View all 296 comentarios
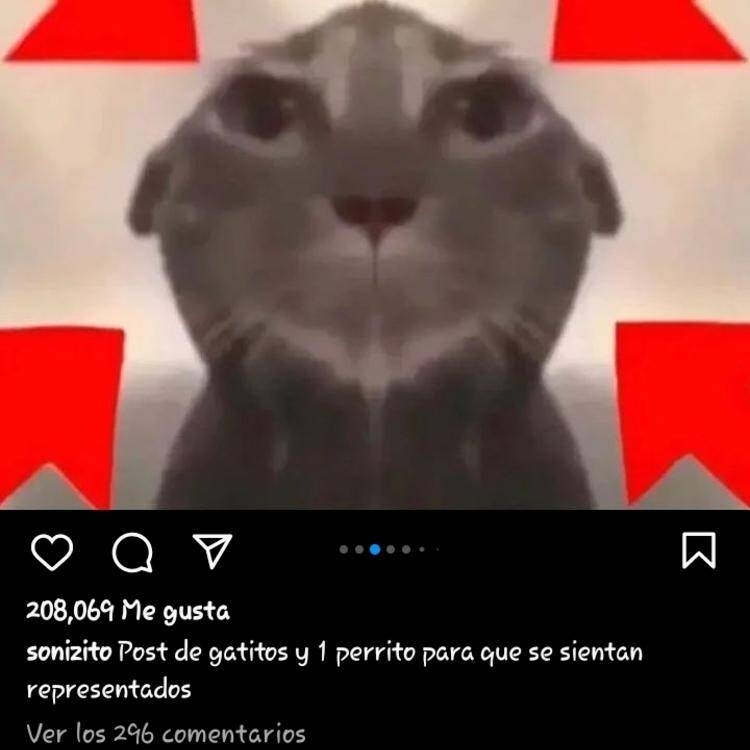This screenshot has height=750, width=750. (166, 733)
